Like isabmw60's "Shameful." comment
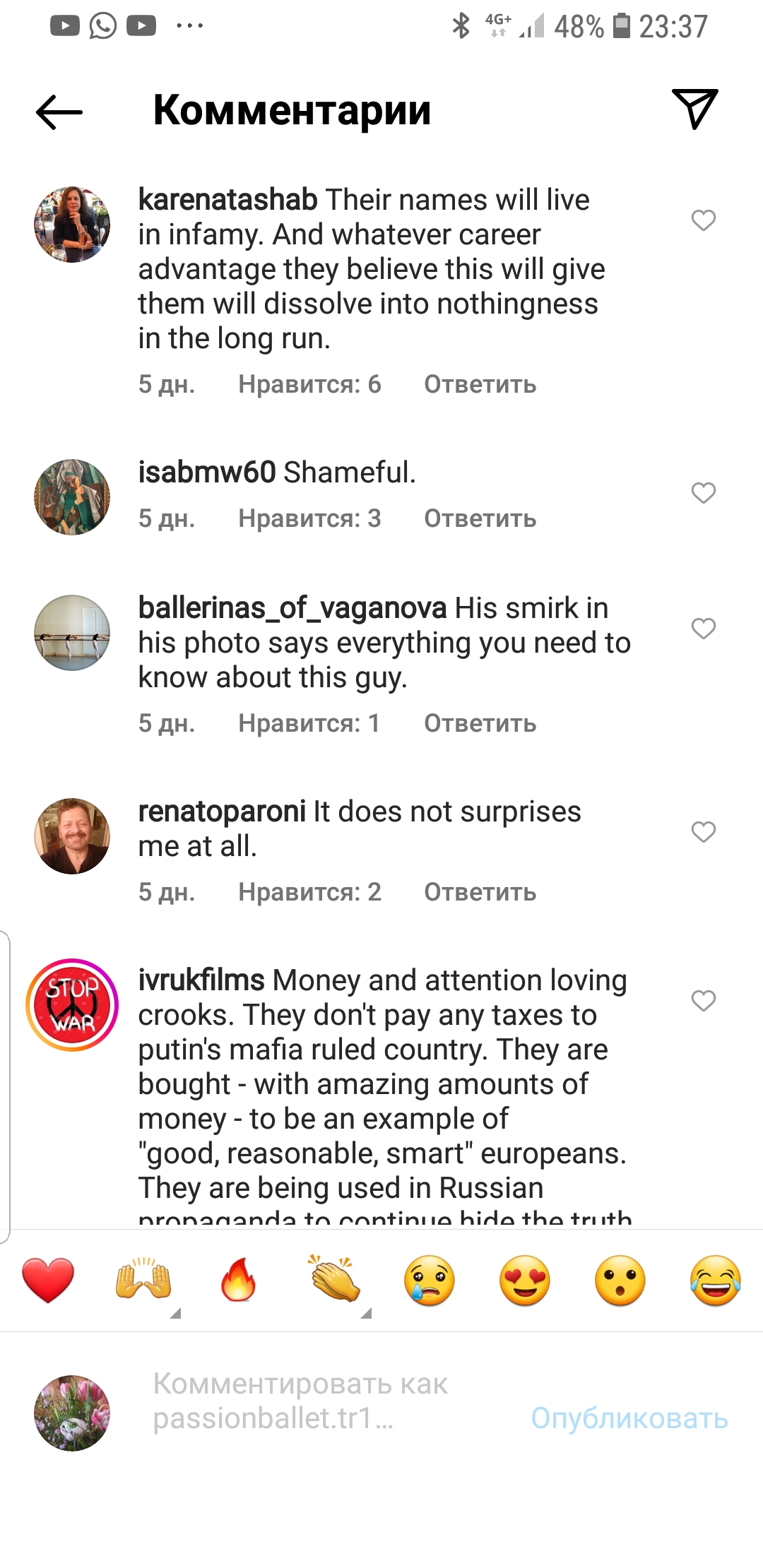This screenshot has height=1568, width=763. pos(703,492)
